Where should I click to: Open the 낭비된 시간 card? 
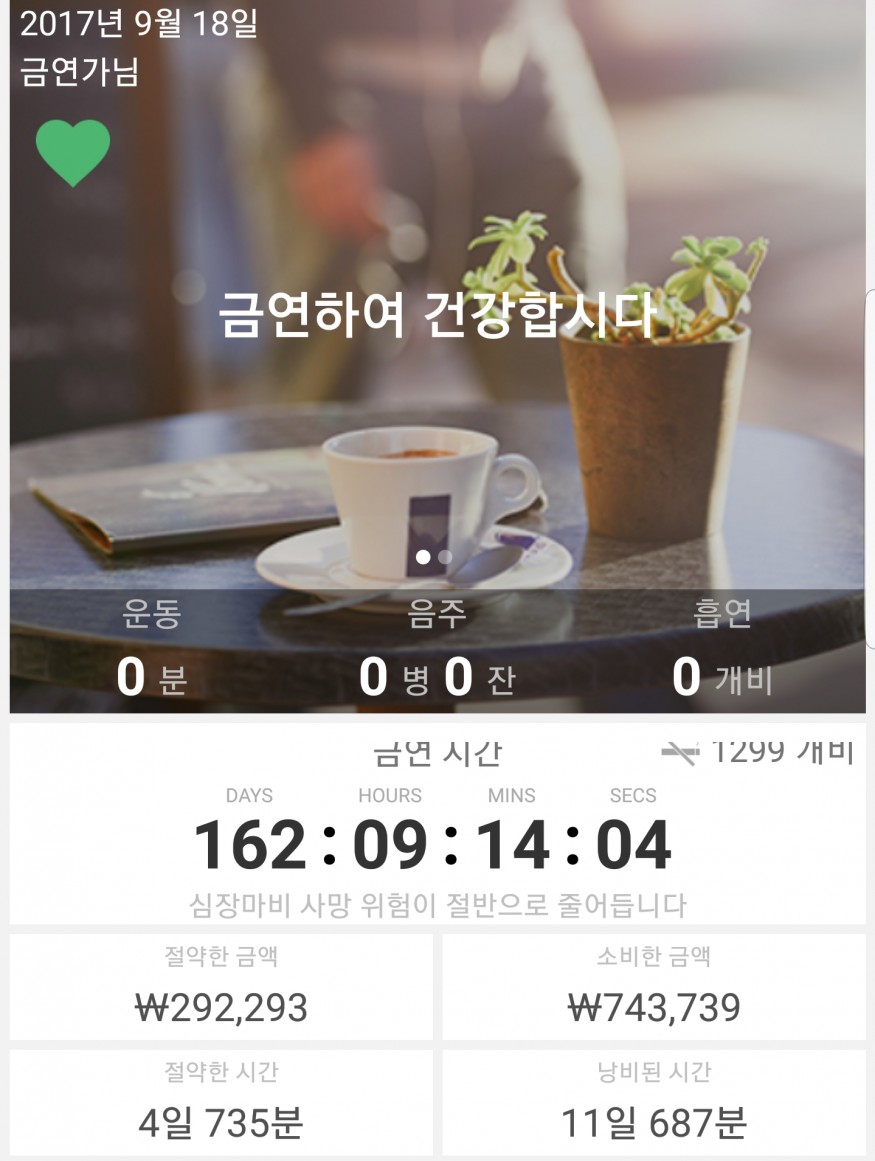pos(654,1102)
